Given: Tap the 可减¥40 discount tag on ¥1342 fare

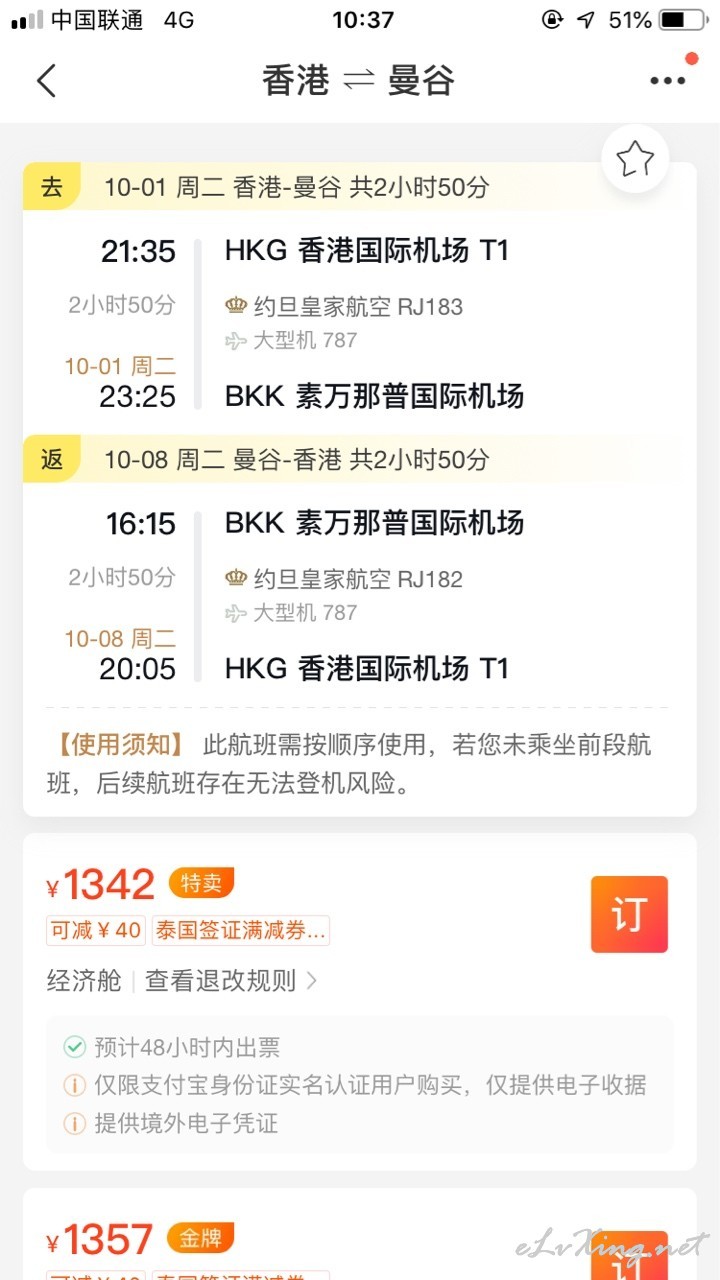Looking at the screenshot, I should (x=96, y=930).
